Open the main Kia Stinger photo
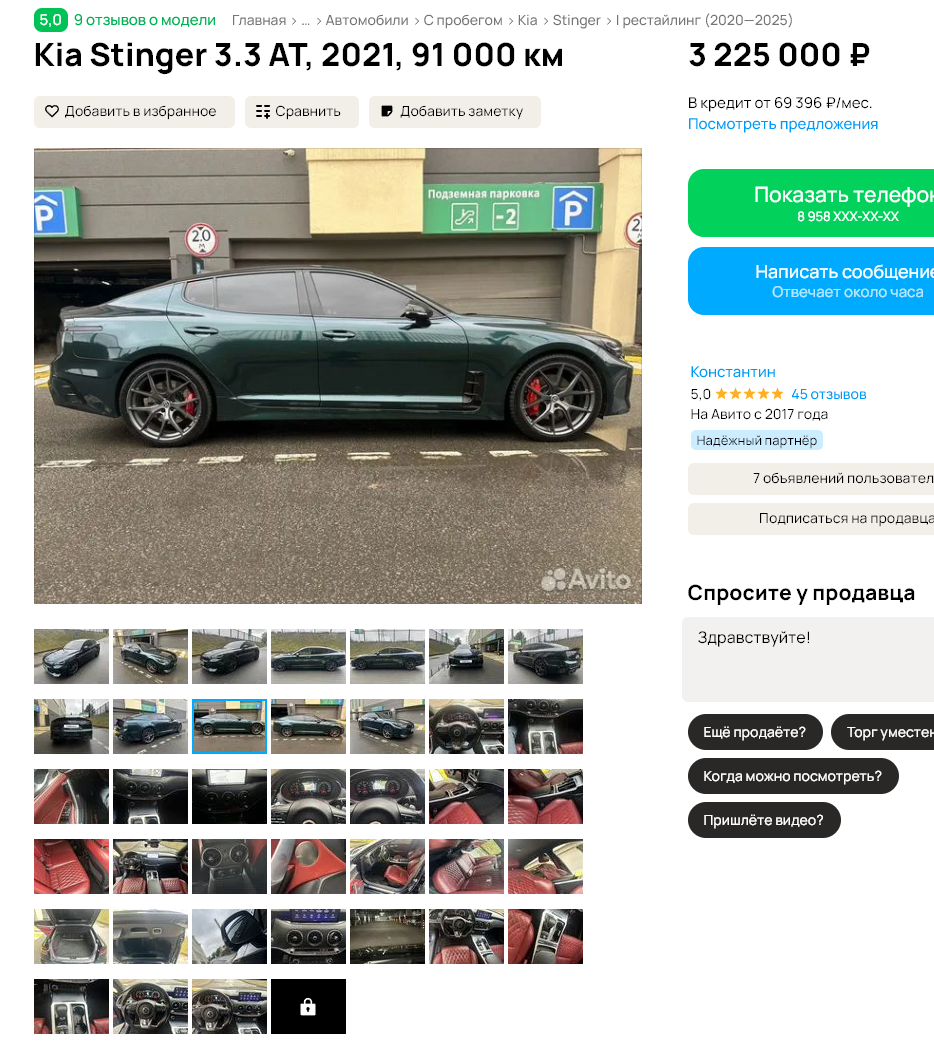The height and width of the screenshot is (1050, 934). [x=337, y=375]
